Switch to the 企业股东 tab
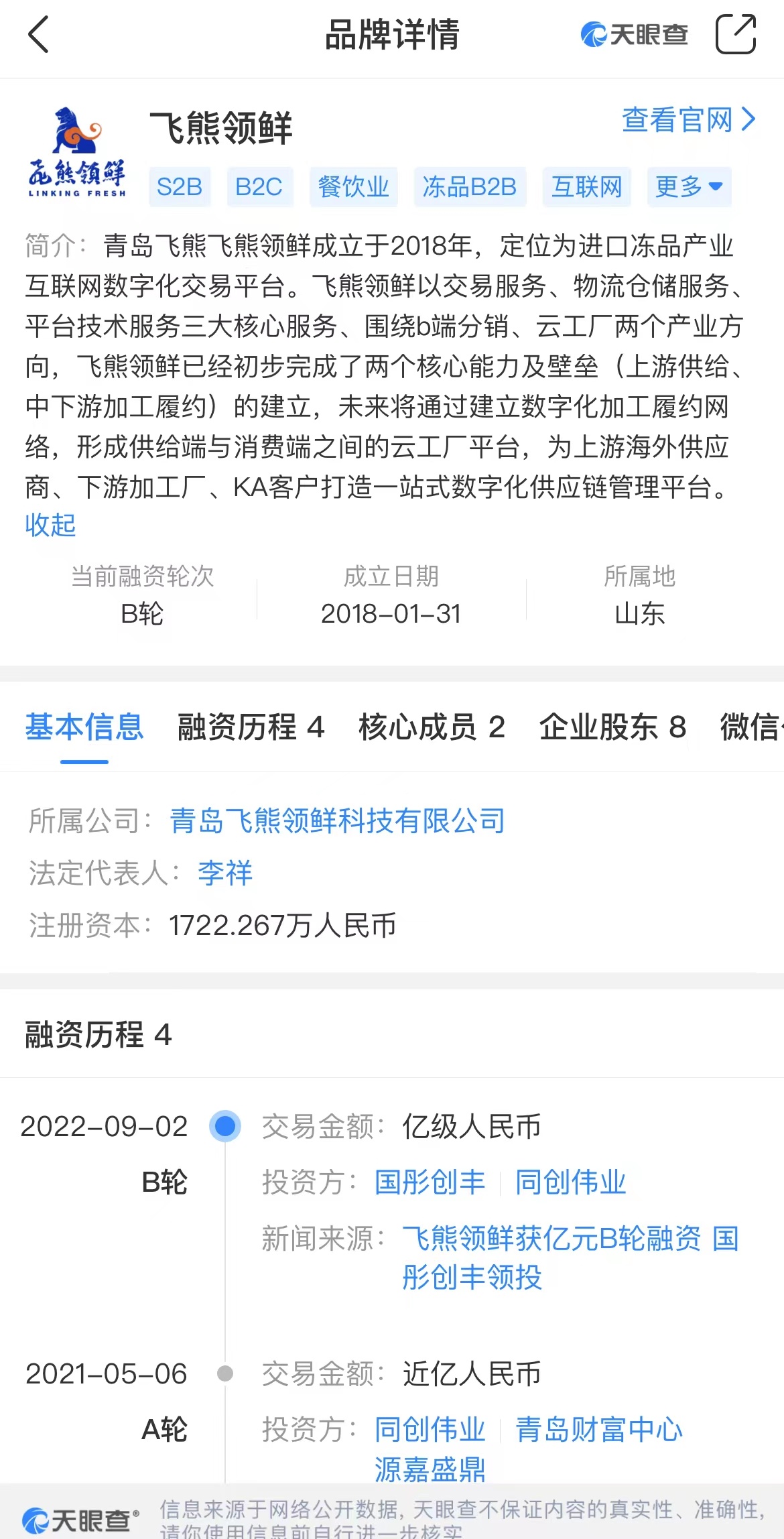The width and height of the screenshot is (784, 1539). point(612,727)
